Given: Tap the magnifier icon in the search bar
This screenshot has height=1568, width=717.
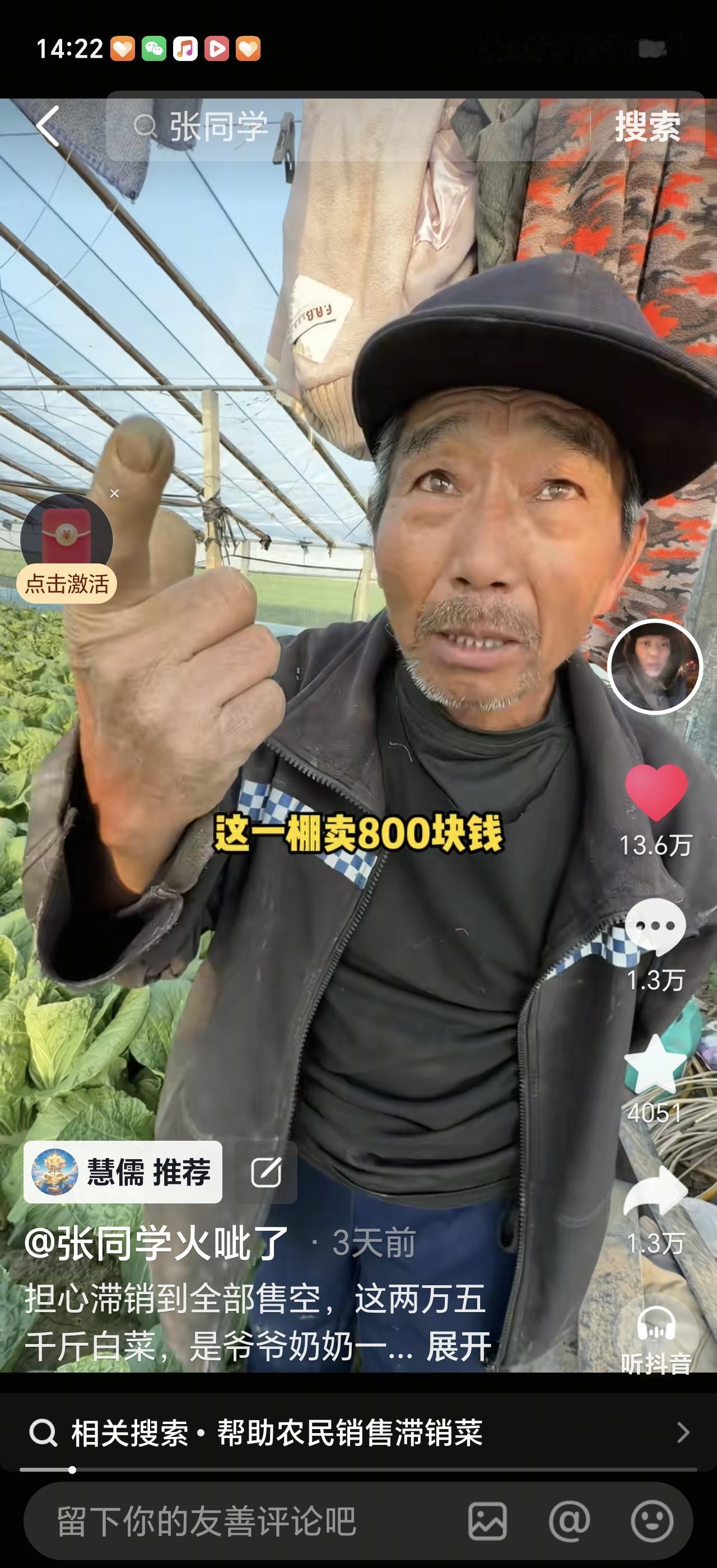Looking at the screenshot, I should click(x=145, y=125).
